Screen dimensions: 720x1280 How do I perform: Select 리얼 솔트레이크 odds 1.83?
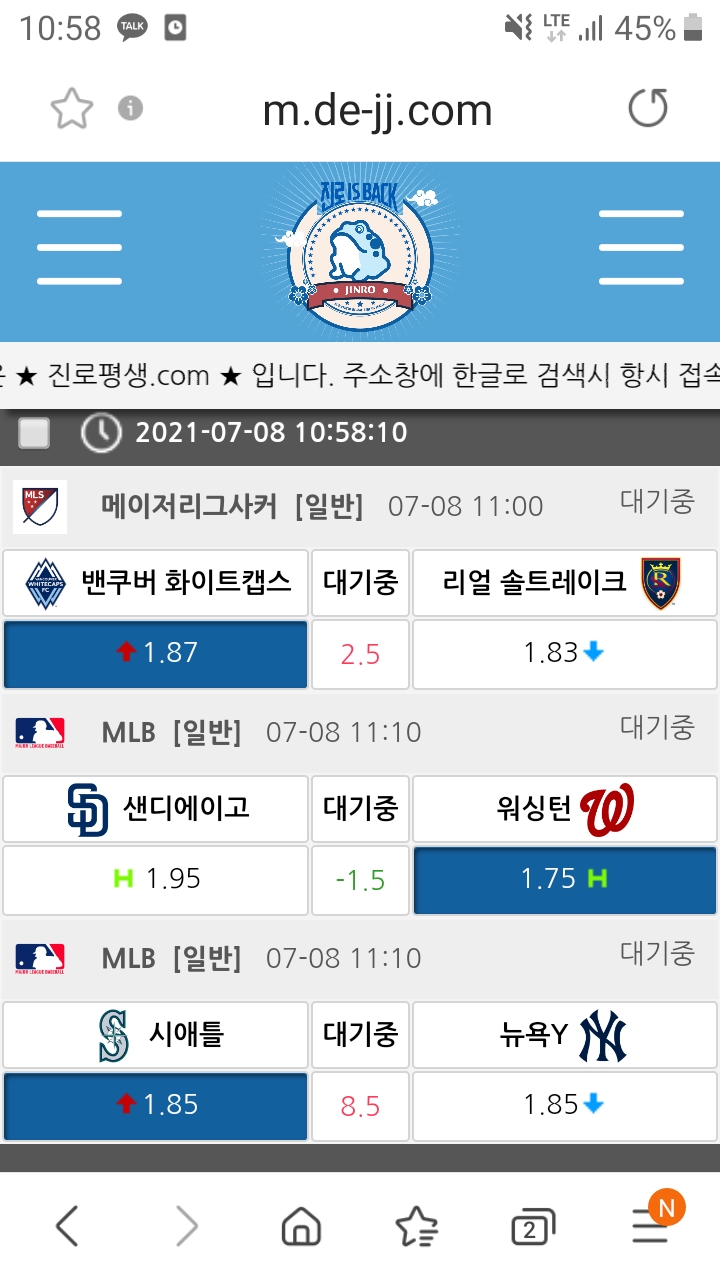point(564,654)
